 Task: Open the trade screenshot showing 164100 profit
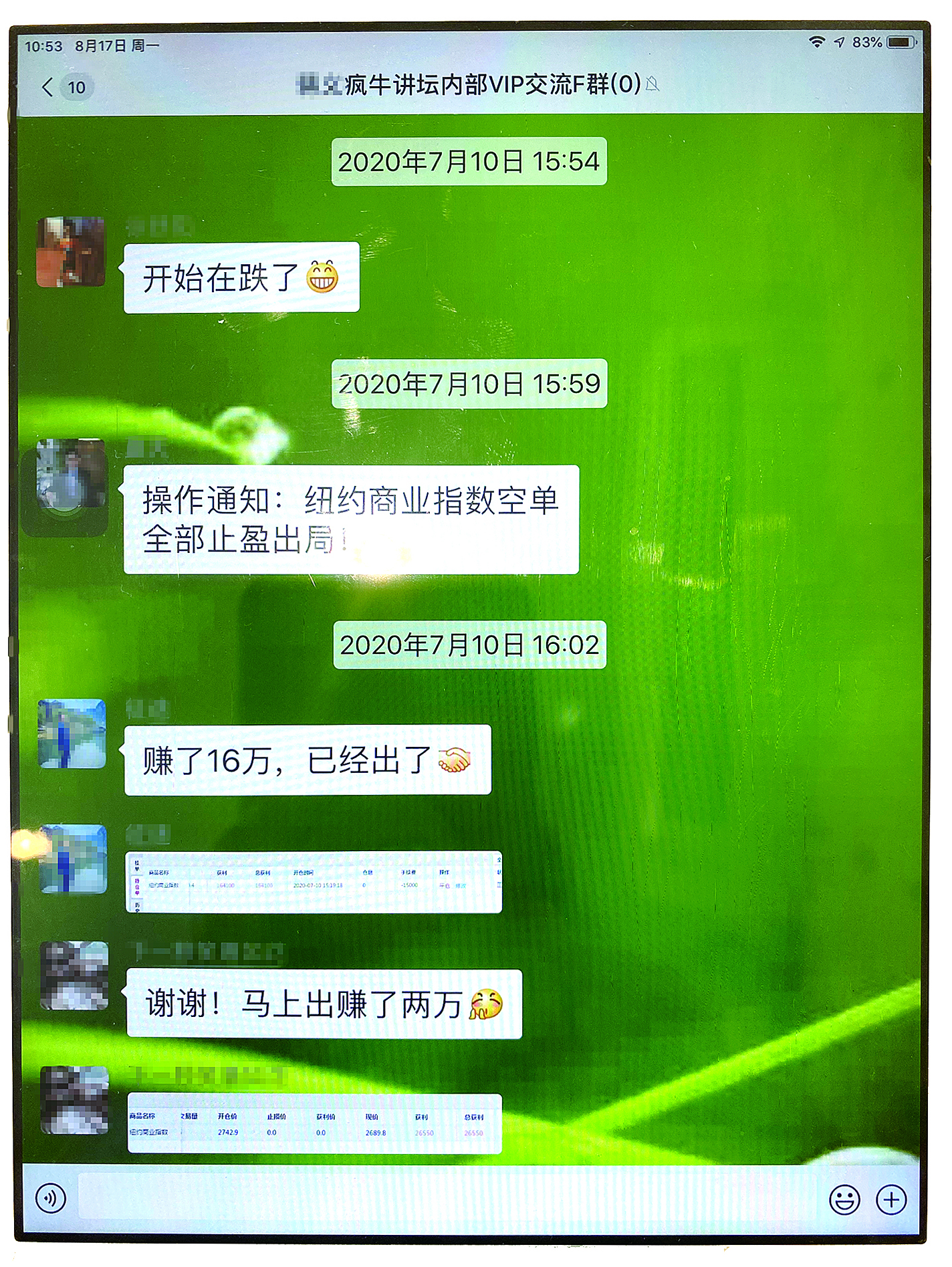click(x=314, y=882)
